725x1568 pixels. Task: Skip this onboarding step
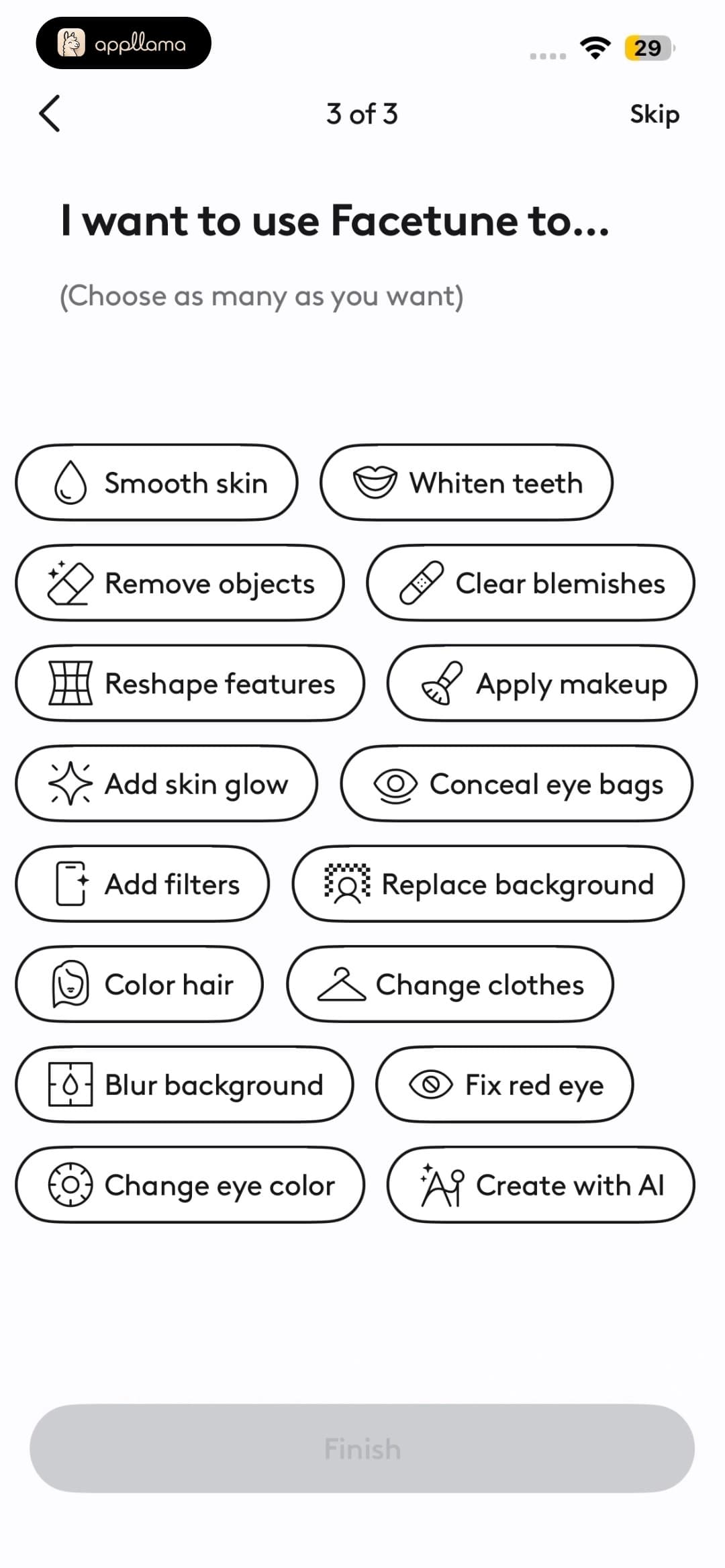tap(654, 114)
